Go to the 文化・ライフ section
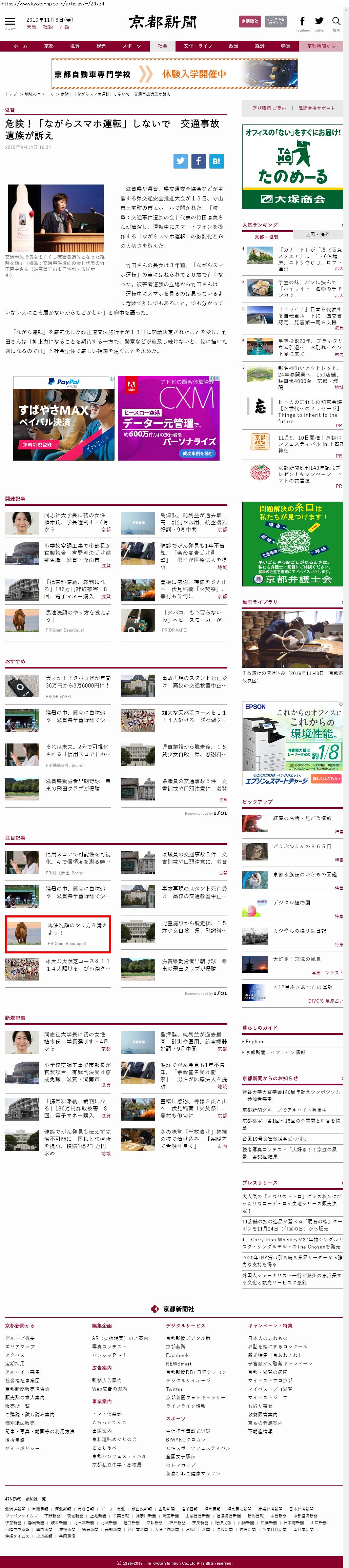The height and width of the screenshot is (1568, 349). 198,46
